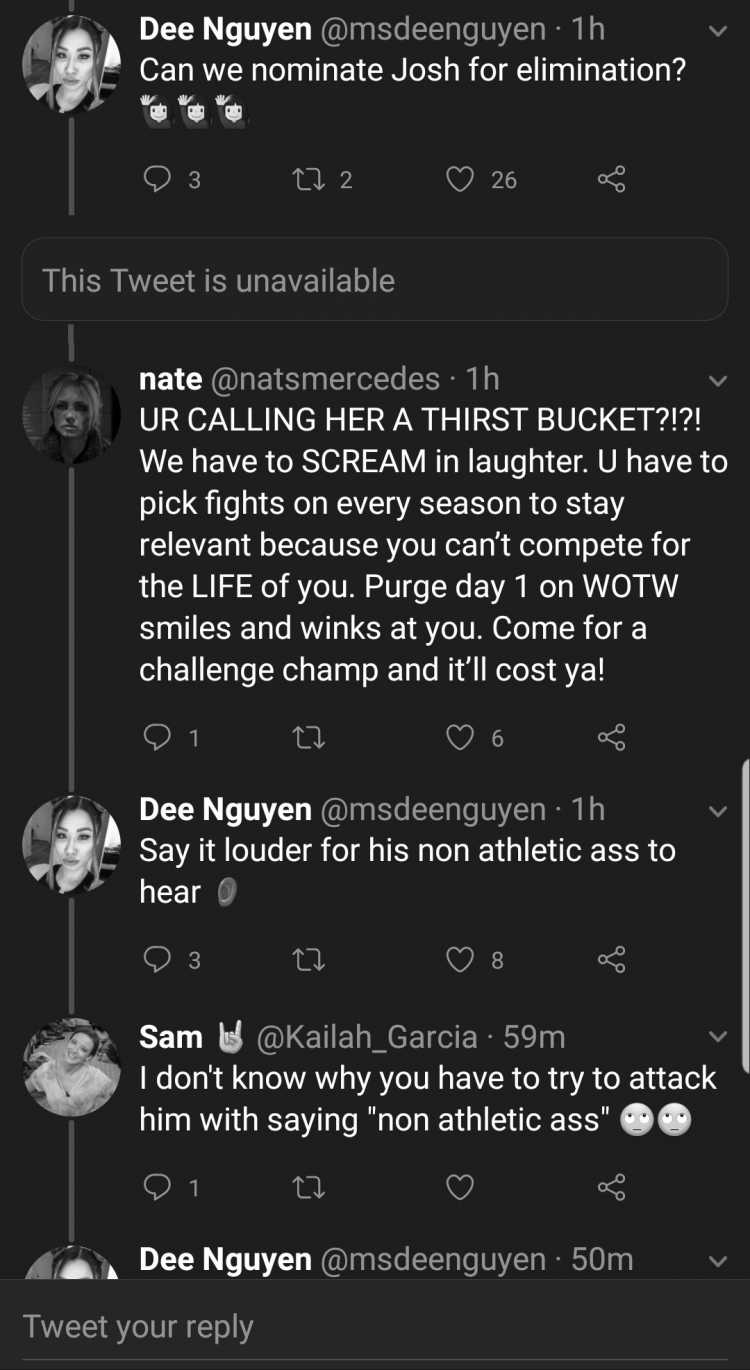Like Sam's tweet about "non athletic ass"
Image resolution: width=750 pixels, height=1370 pixels.
(x=459, y=1187)
